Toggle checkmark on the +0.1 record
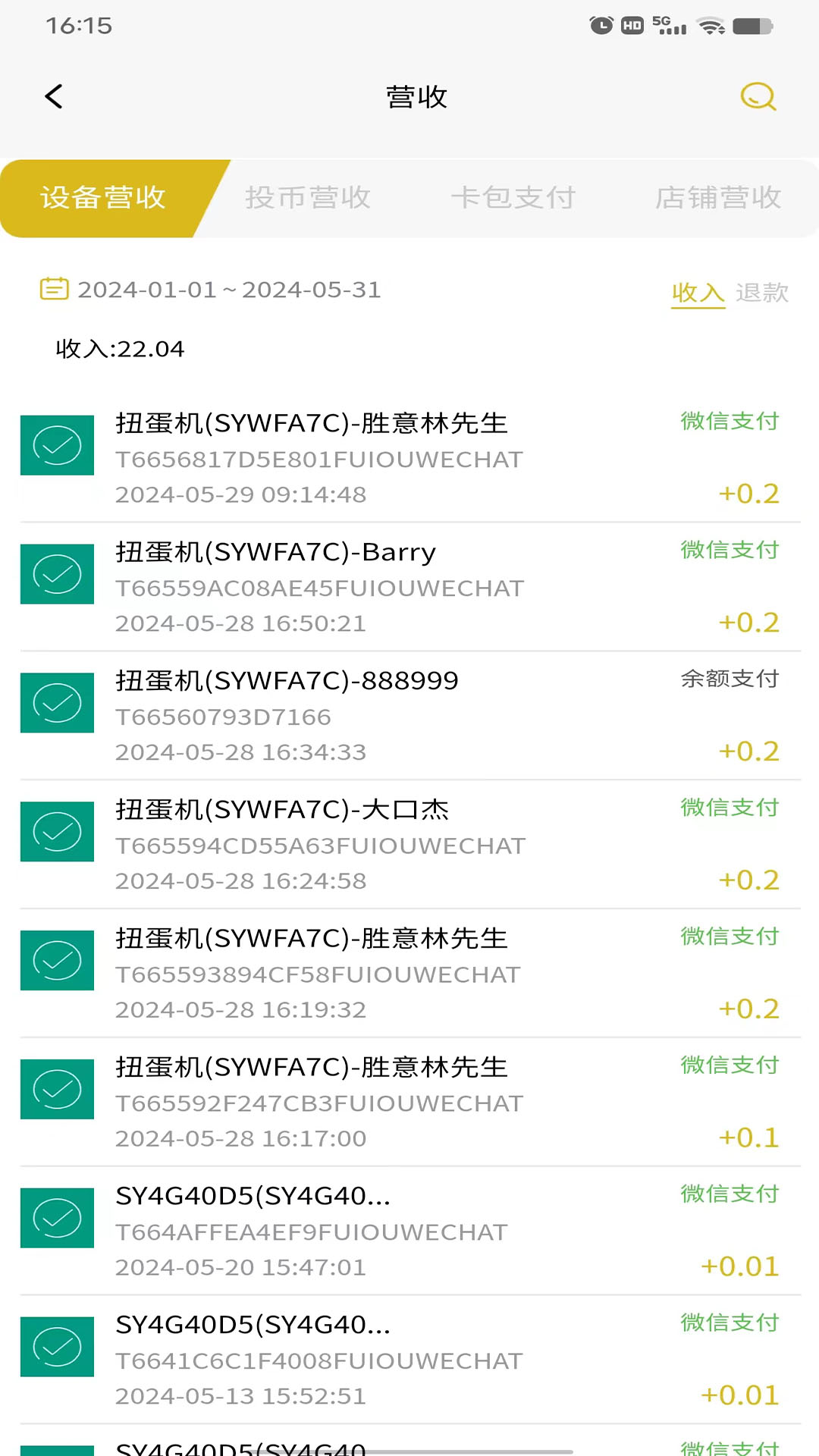Image resolution: width=819 pixels, height=1456 pixels. point(57,1090)
